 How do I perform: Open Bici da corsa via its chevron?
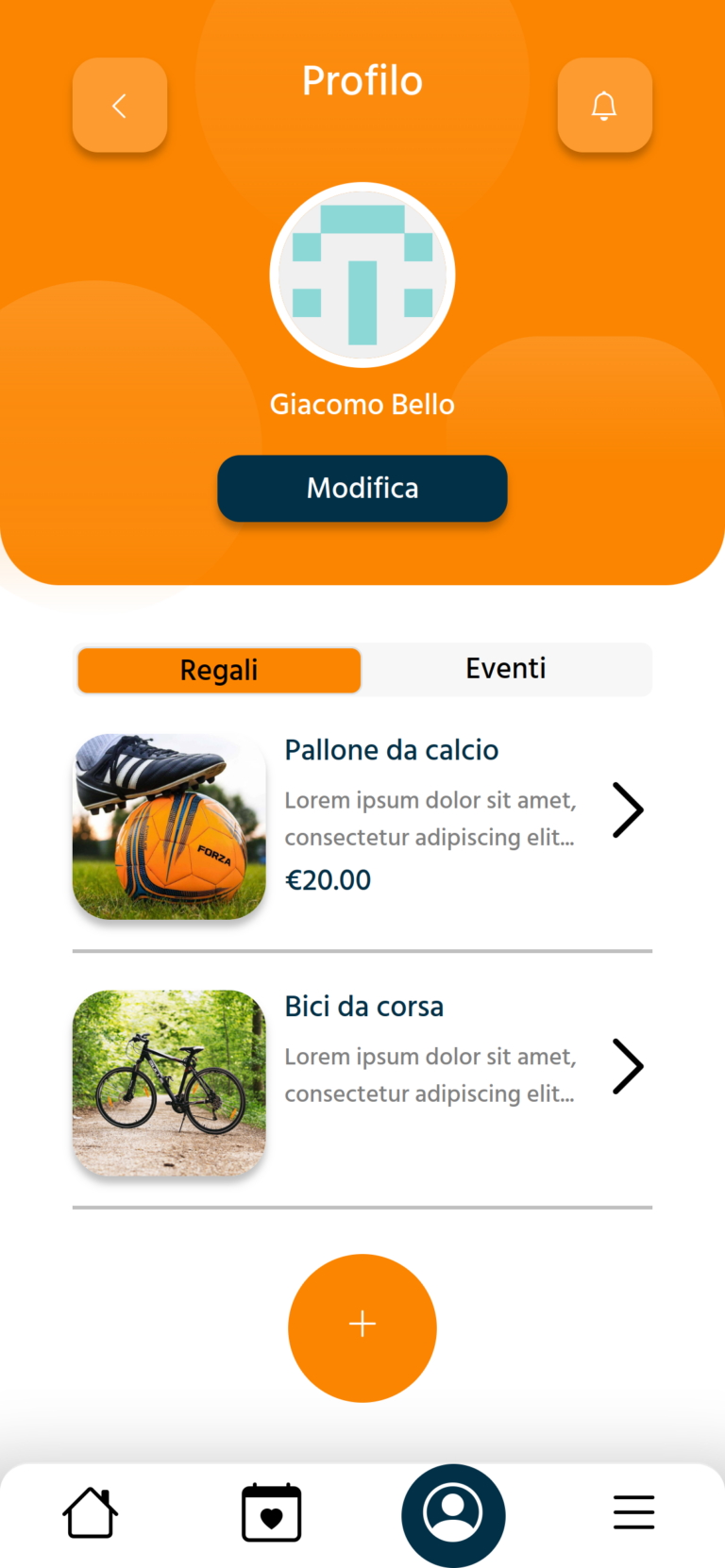627,1066
